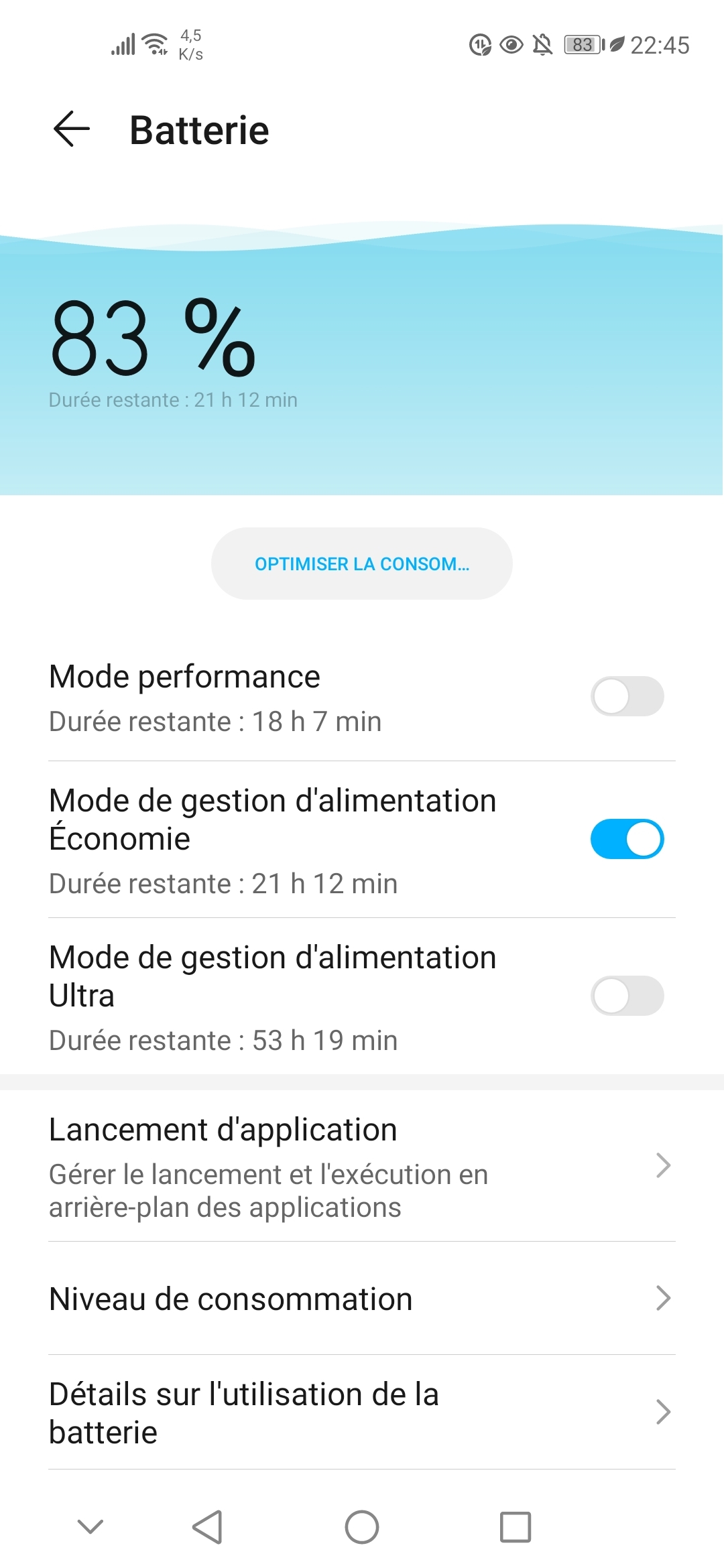
Task: Enable Mode de gestion d'alimentation Ultra
Action: pyautogui.click(x=627, y=996)
